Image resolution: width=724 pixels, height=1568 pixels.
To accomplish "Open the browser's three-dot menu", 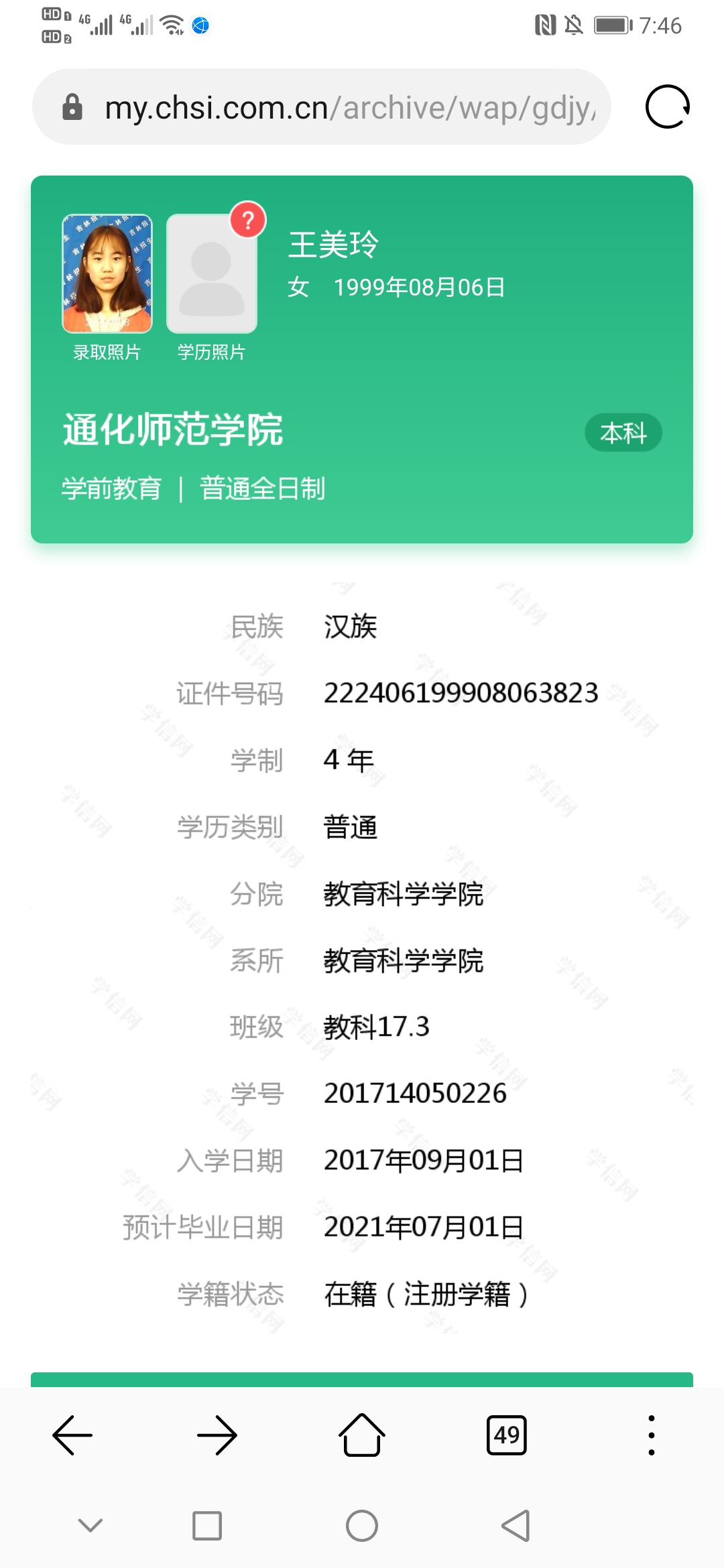I will pyautogui.click(x=651, y=1435).
